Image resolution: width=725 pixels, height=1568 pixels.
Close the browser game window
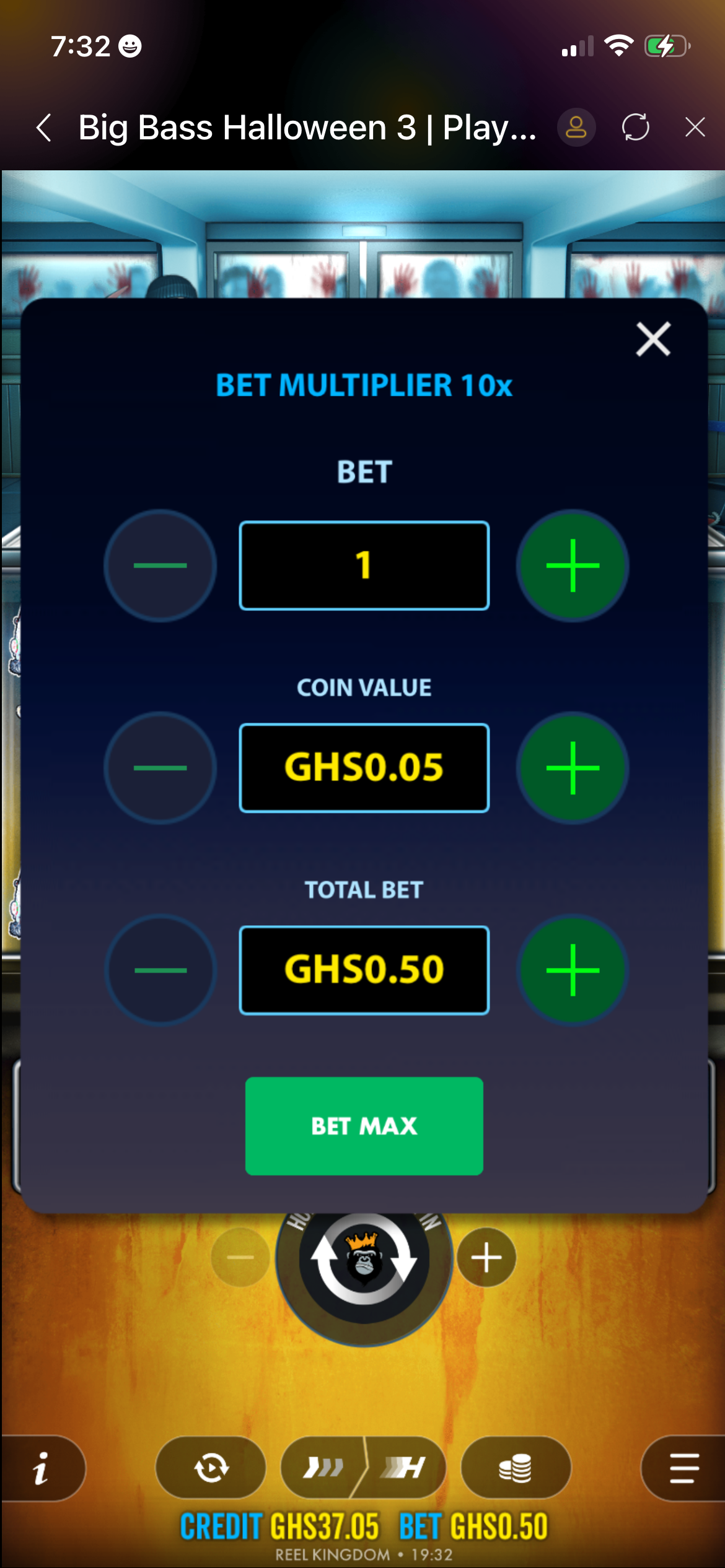click(695, 128)
